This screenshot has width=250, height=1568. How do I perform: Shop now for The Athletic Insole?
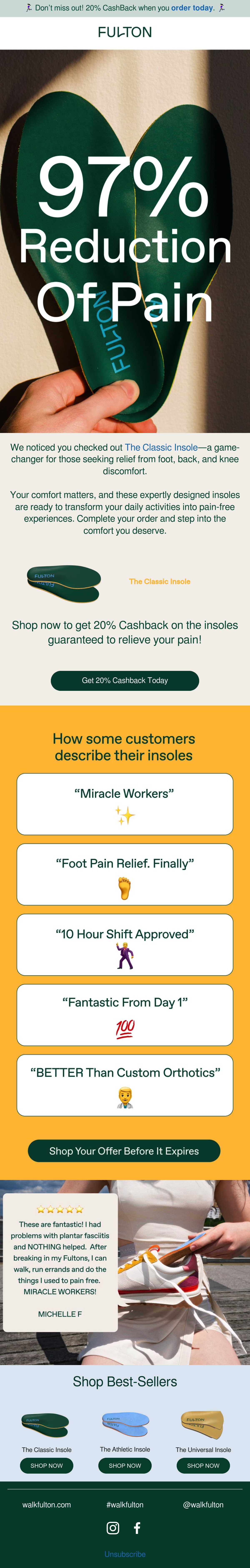pos(125,1465)
